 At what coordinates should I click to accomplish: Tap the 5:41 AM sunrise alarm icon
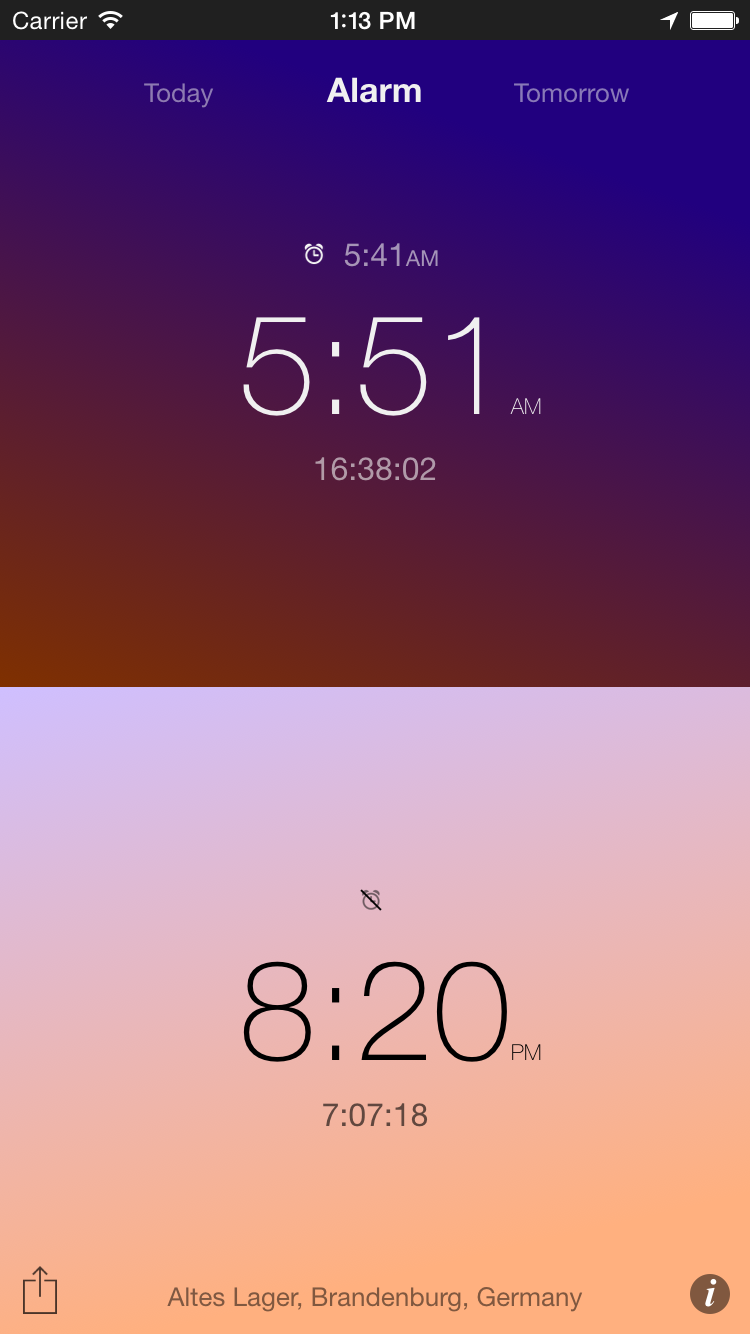click(x=314, y=254)
